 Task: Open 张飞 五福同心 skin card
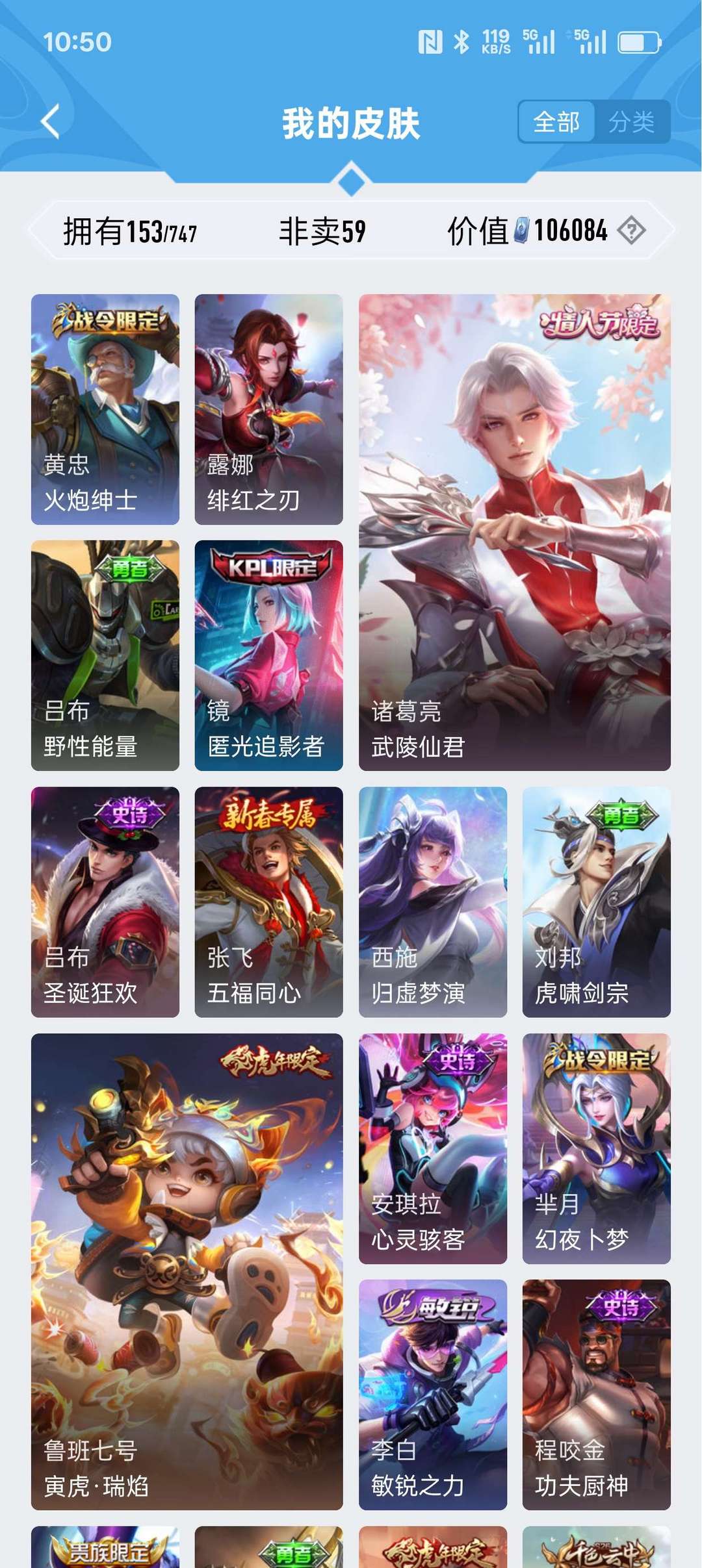pos(268,902)
